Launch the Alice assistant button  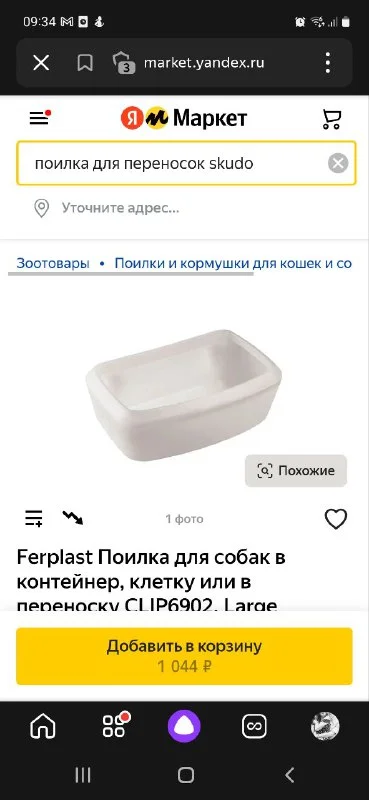tap(184, 726)
